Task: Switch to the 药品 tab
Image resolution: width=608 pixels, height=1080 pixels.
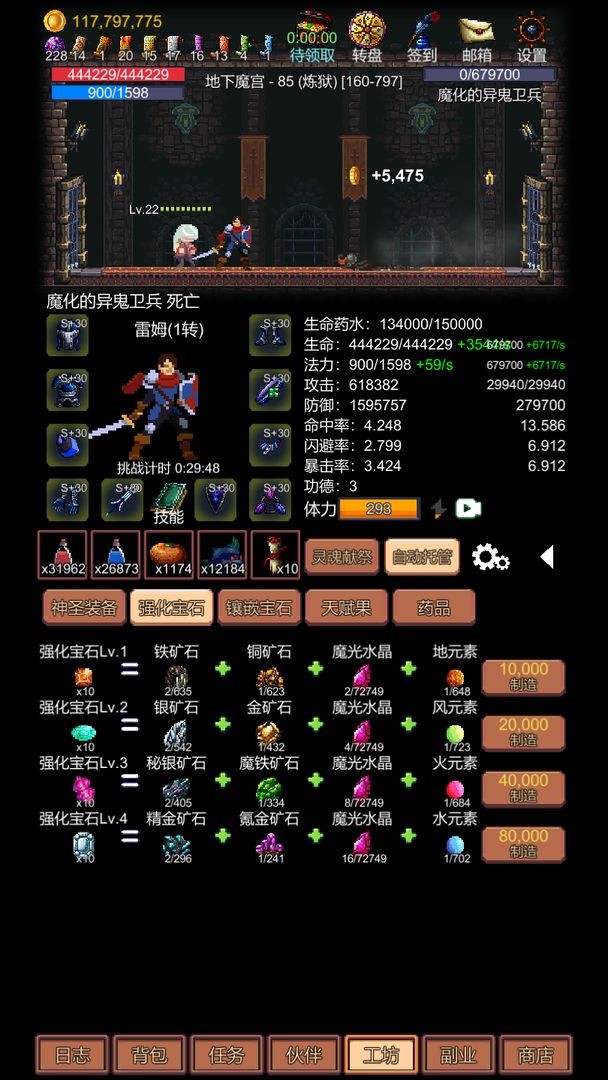Action: click(x=432, y=607)
